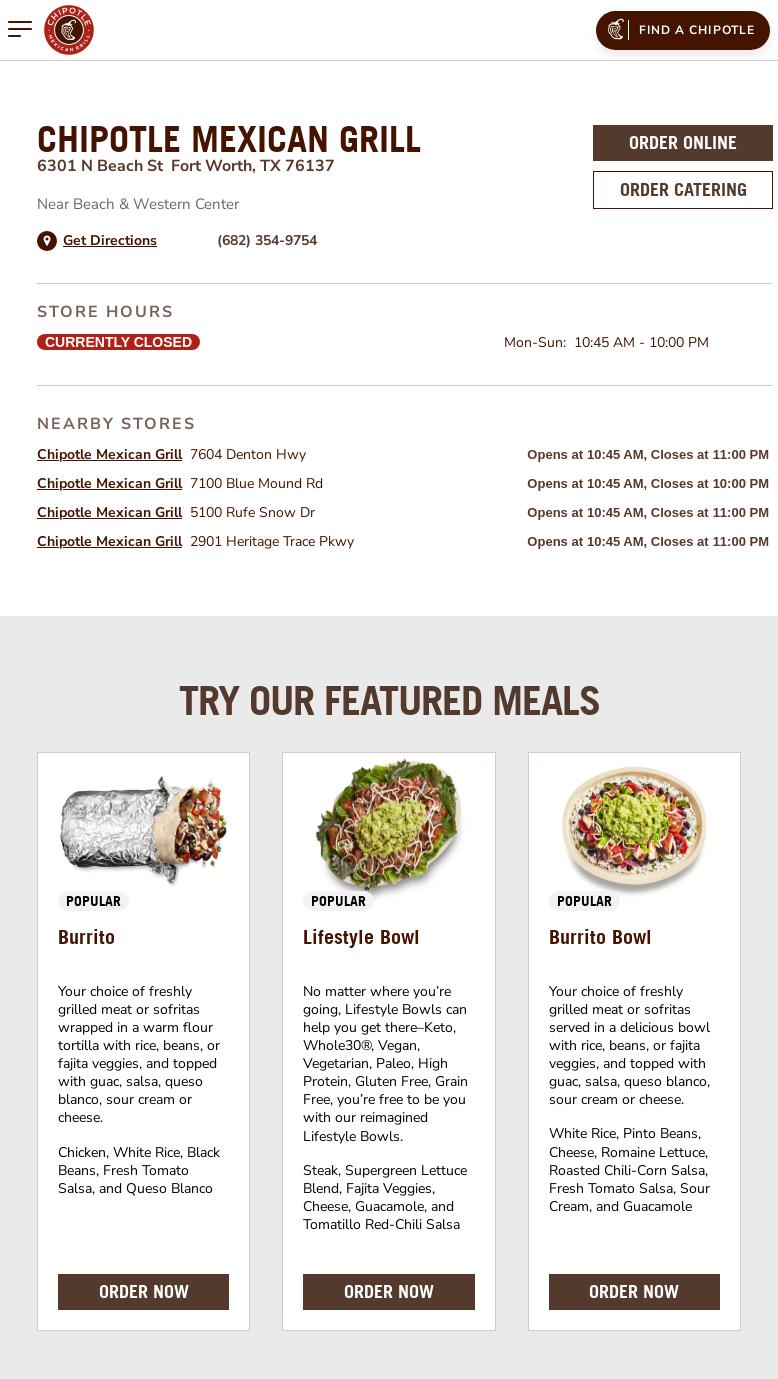Click the pepper icon inside Find A Chipotle button

[x=616, y=30]
